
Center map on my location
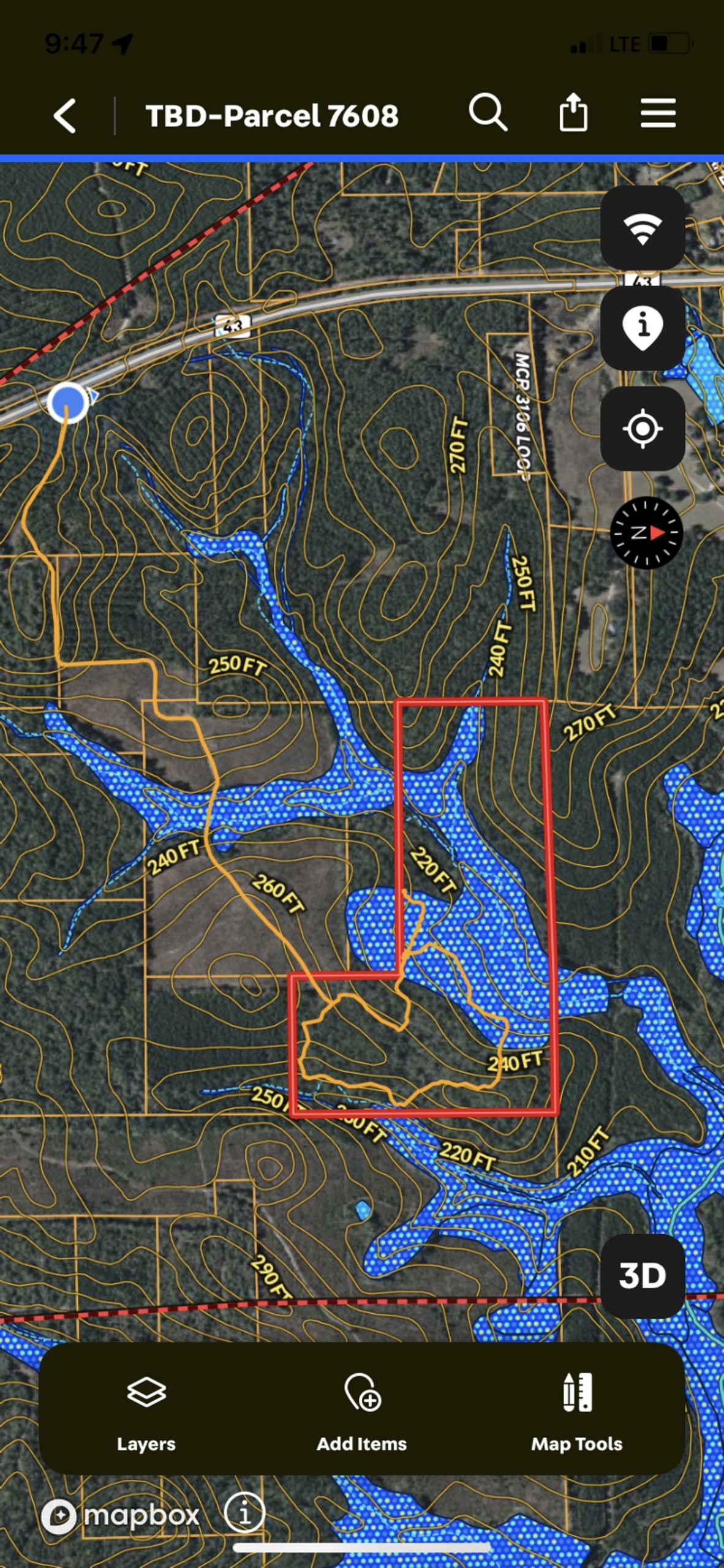[642, 428]
